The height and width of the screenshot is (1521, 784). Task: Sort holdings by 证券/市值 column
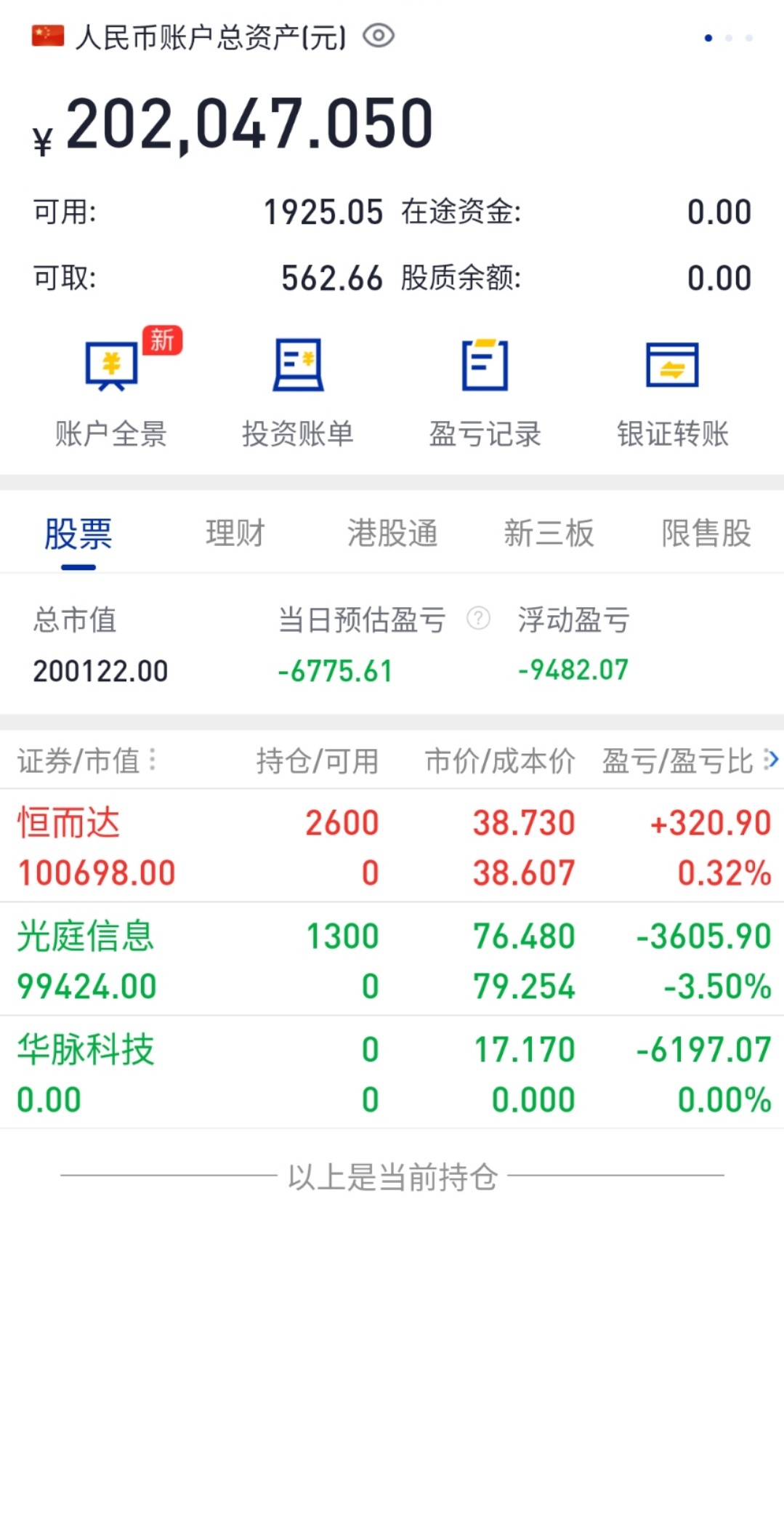tap(86, 761)
